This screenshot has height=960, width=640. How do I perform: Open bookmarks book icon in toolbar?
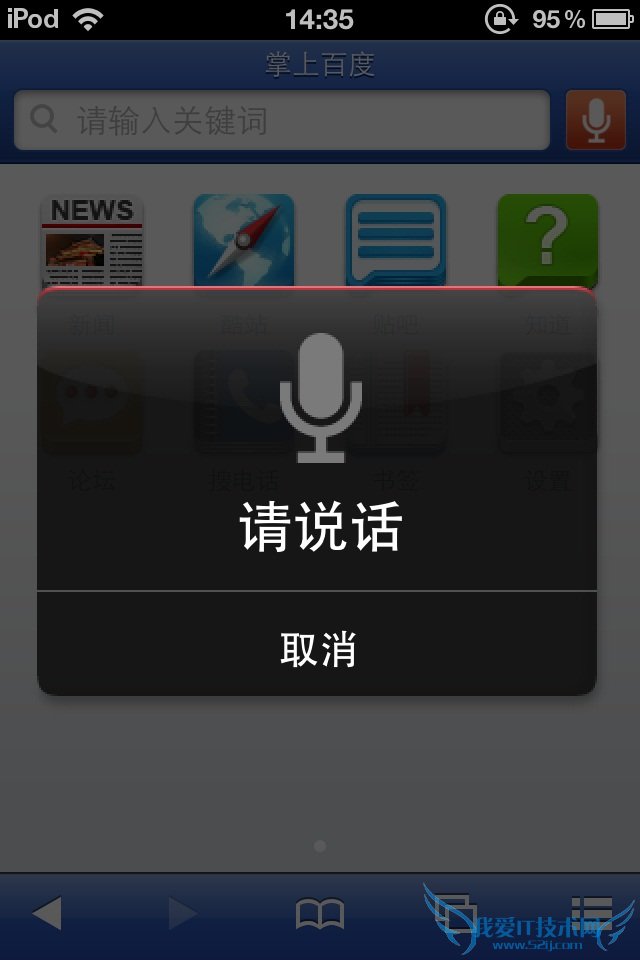tap(320, 912)
